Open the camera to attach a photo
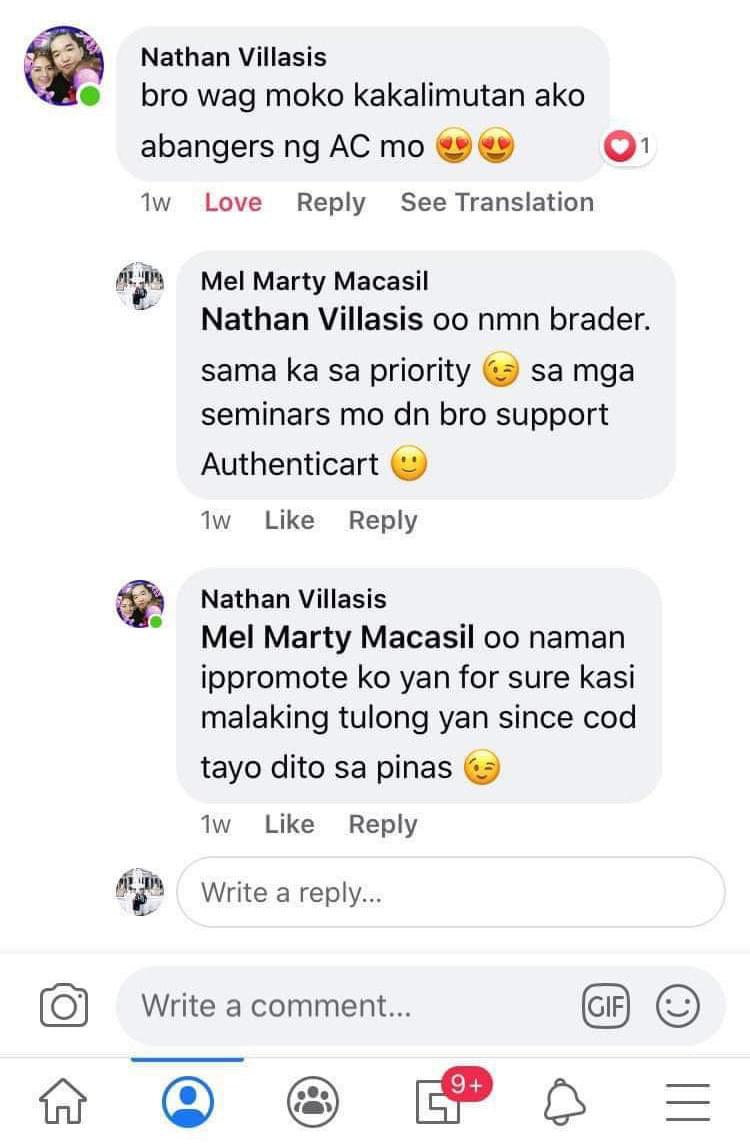 [x=64, y=1006]
